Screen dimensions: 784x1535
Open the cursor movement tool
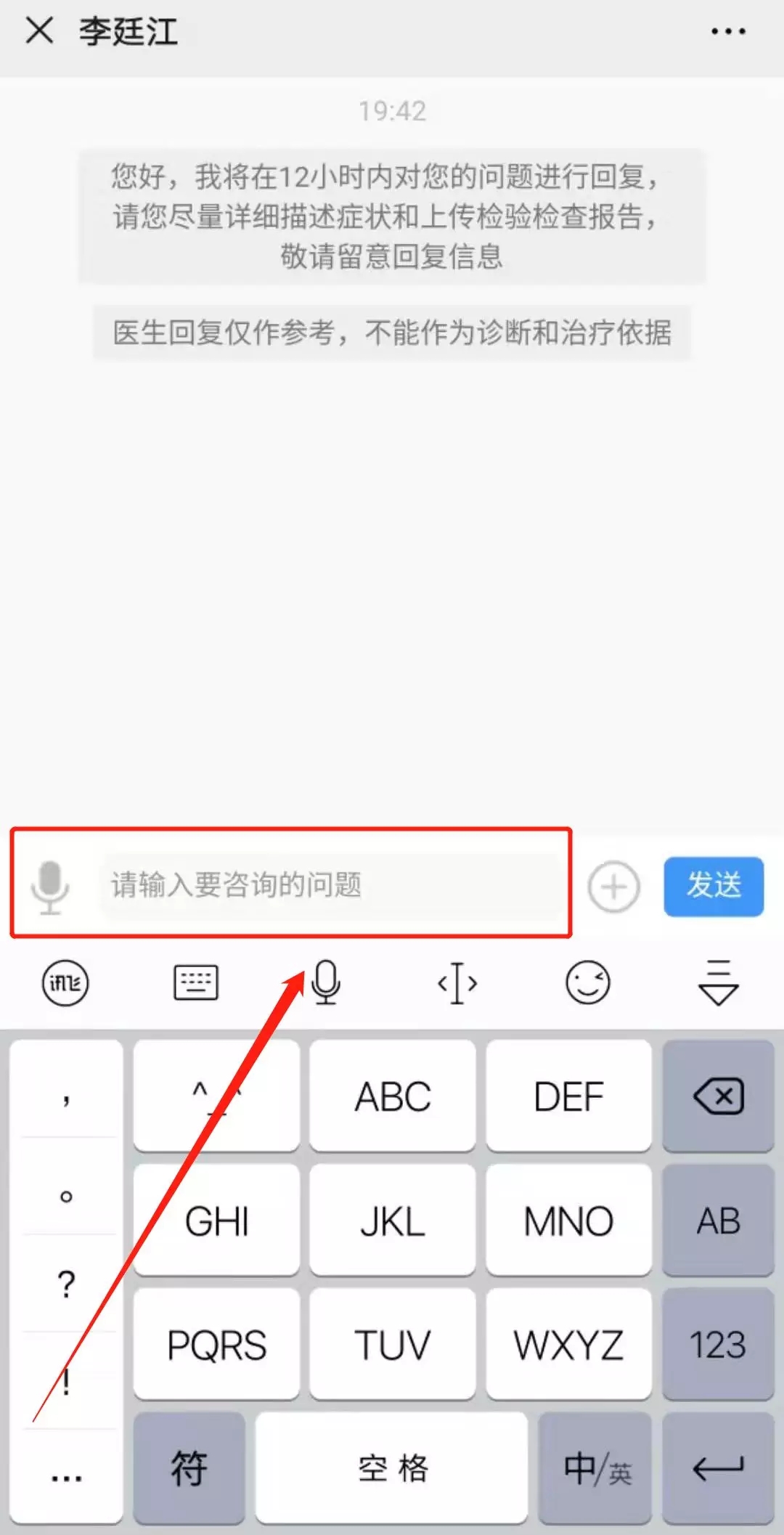click(x=457, y=983)
